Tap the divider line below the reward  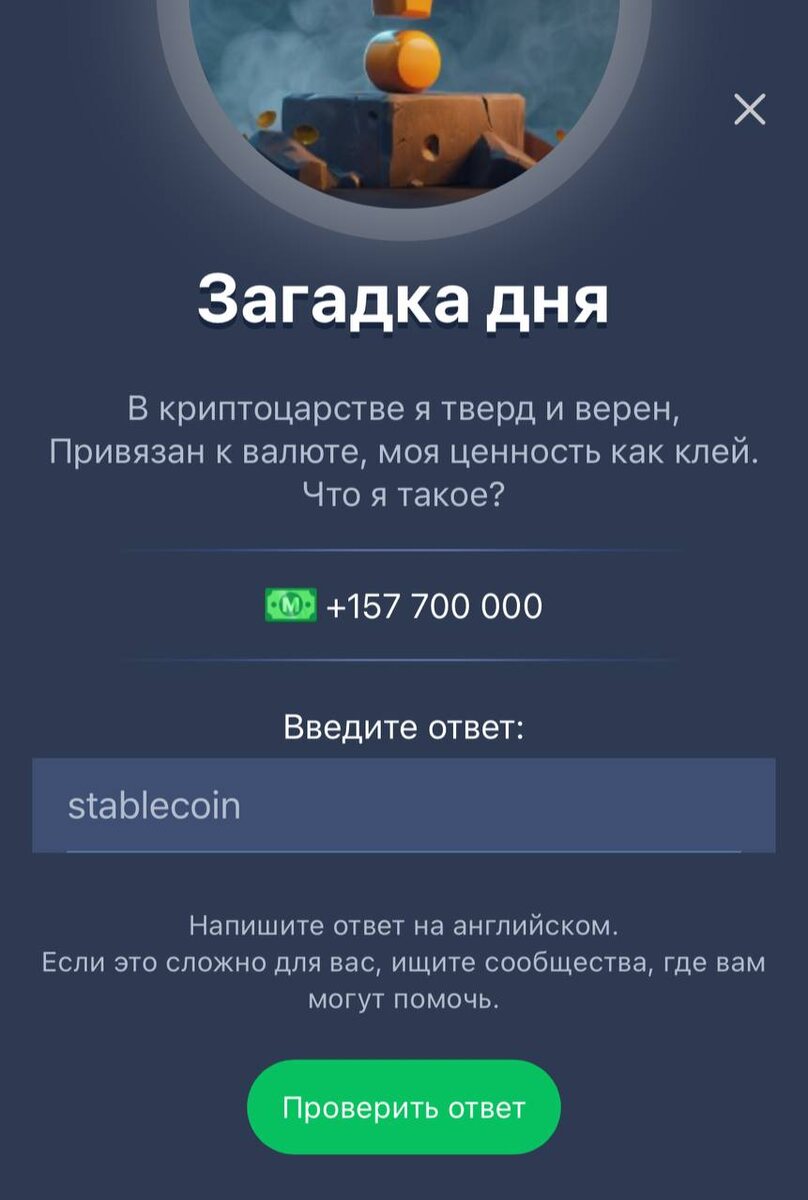coord(404,660)
